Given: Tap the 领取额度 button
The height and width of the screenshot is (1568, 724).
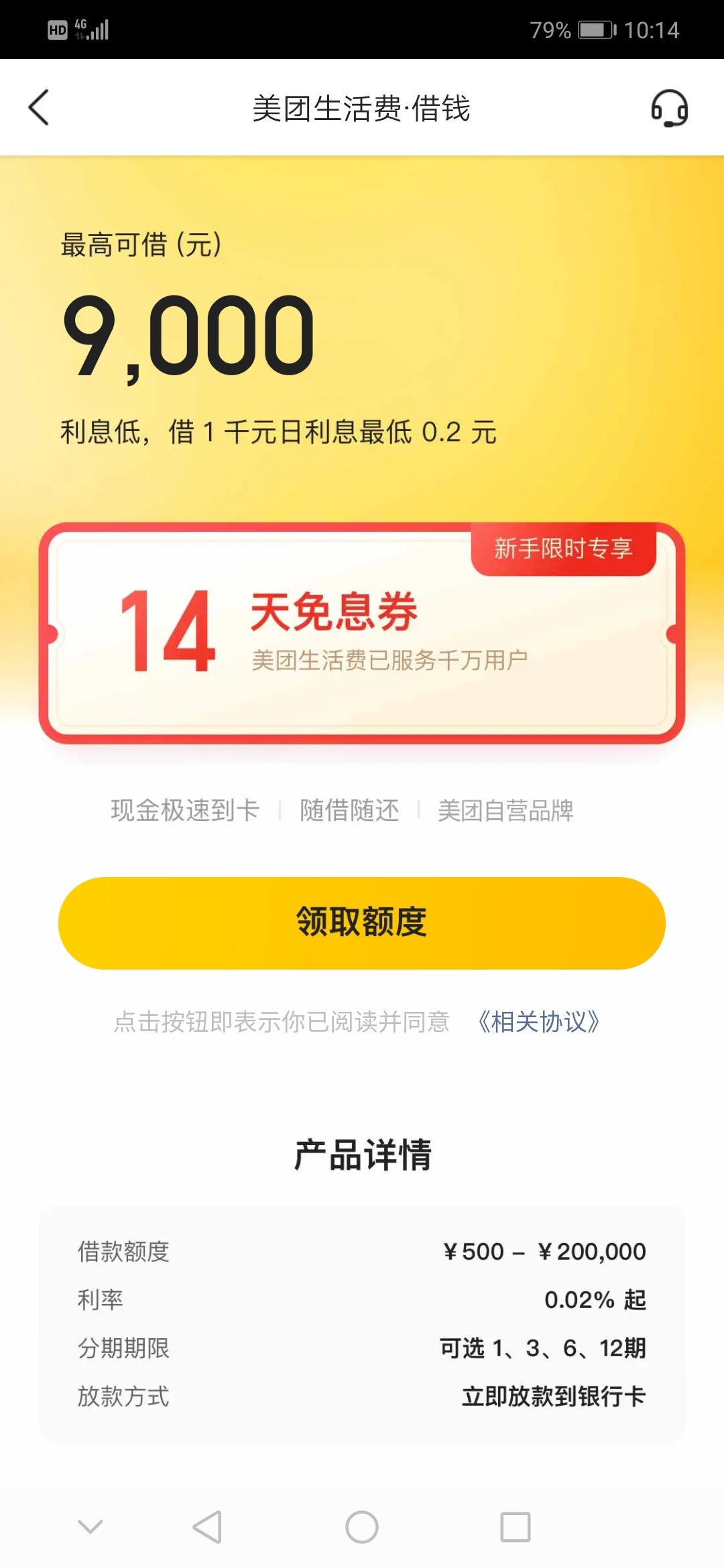Looking at the screenshot, I should click(362, 923).
